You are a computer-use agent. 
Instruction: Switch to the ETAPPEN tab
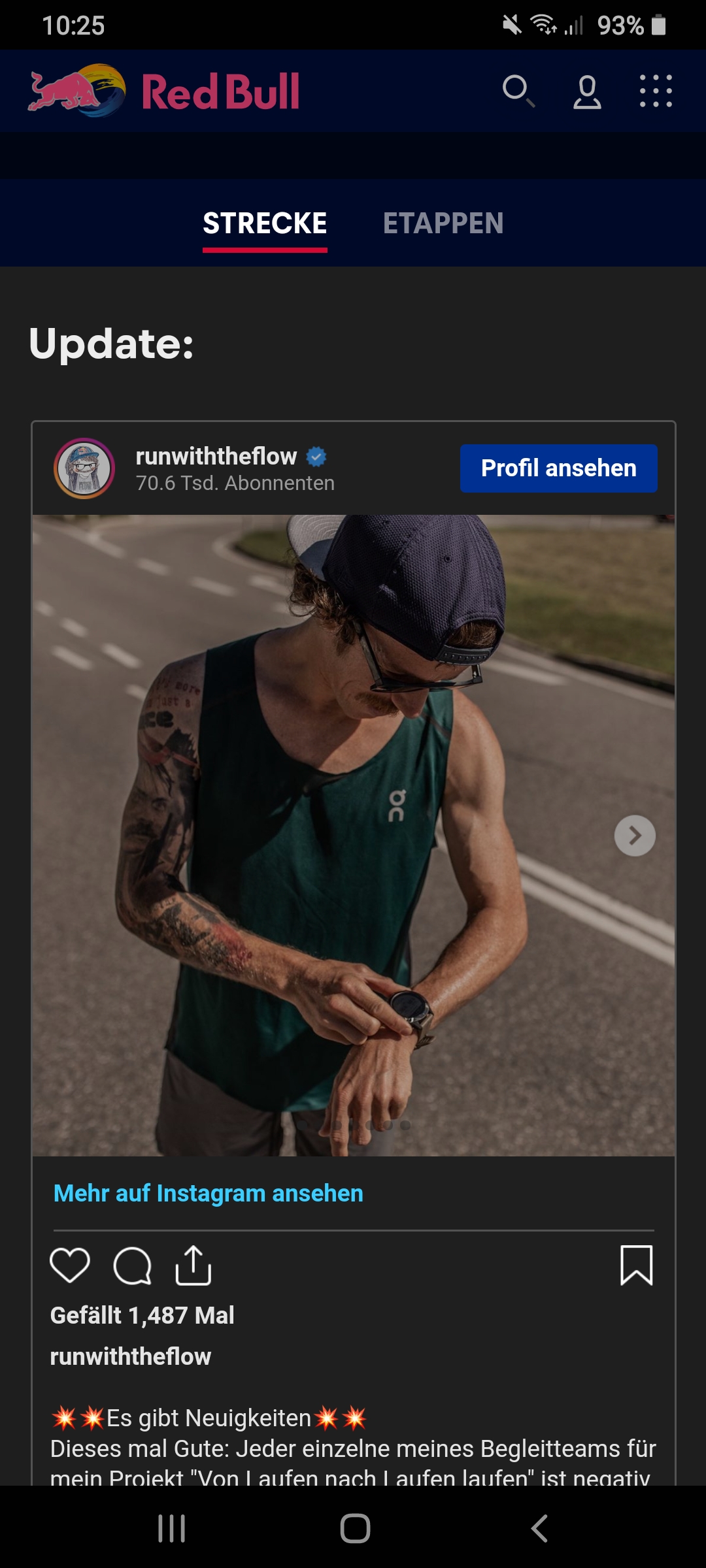[x=443, y=223]
